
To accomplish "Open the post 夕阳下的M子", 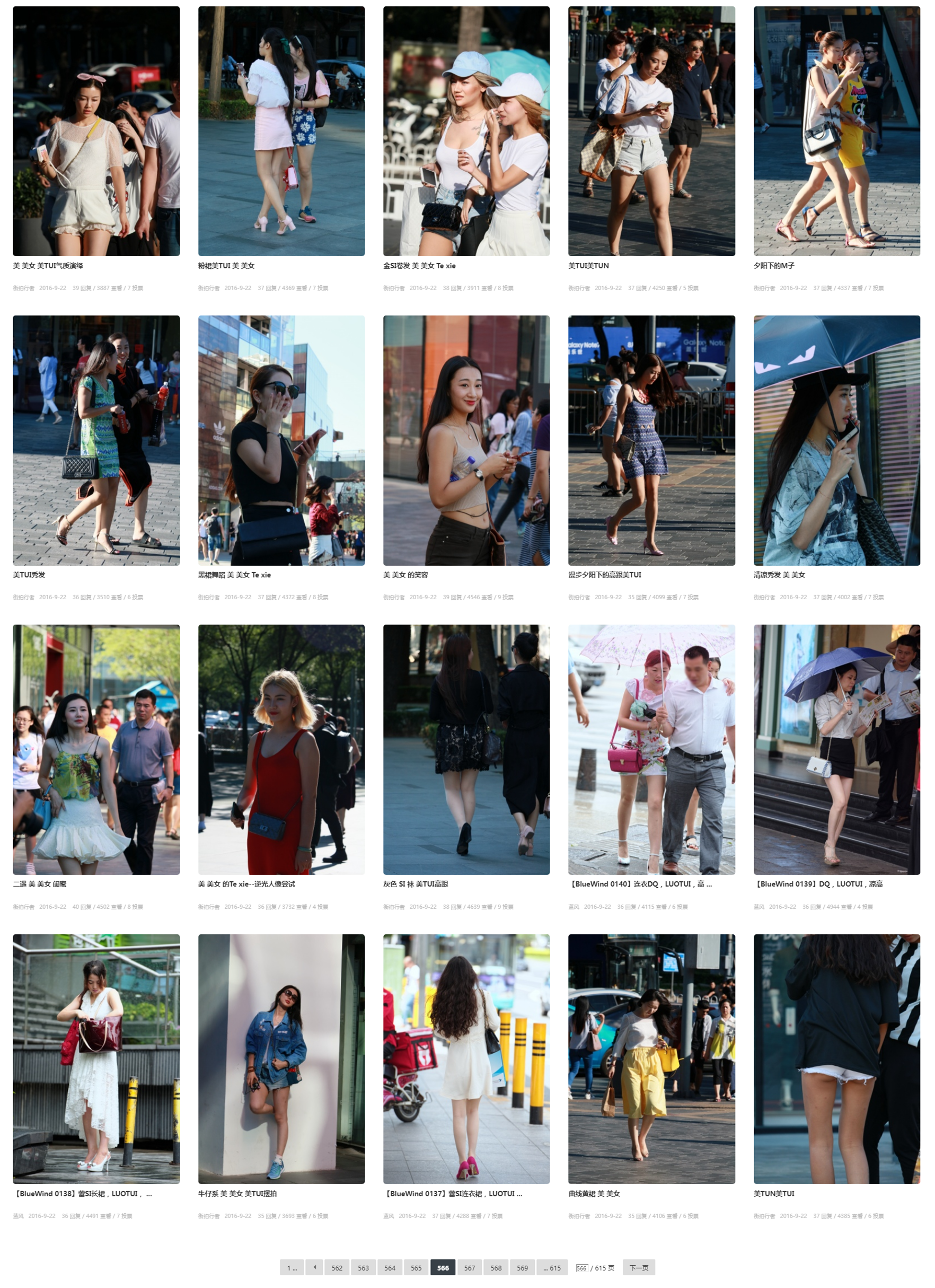I will click(774, 266).
